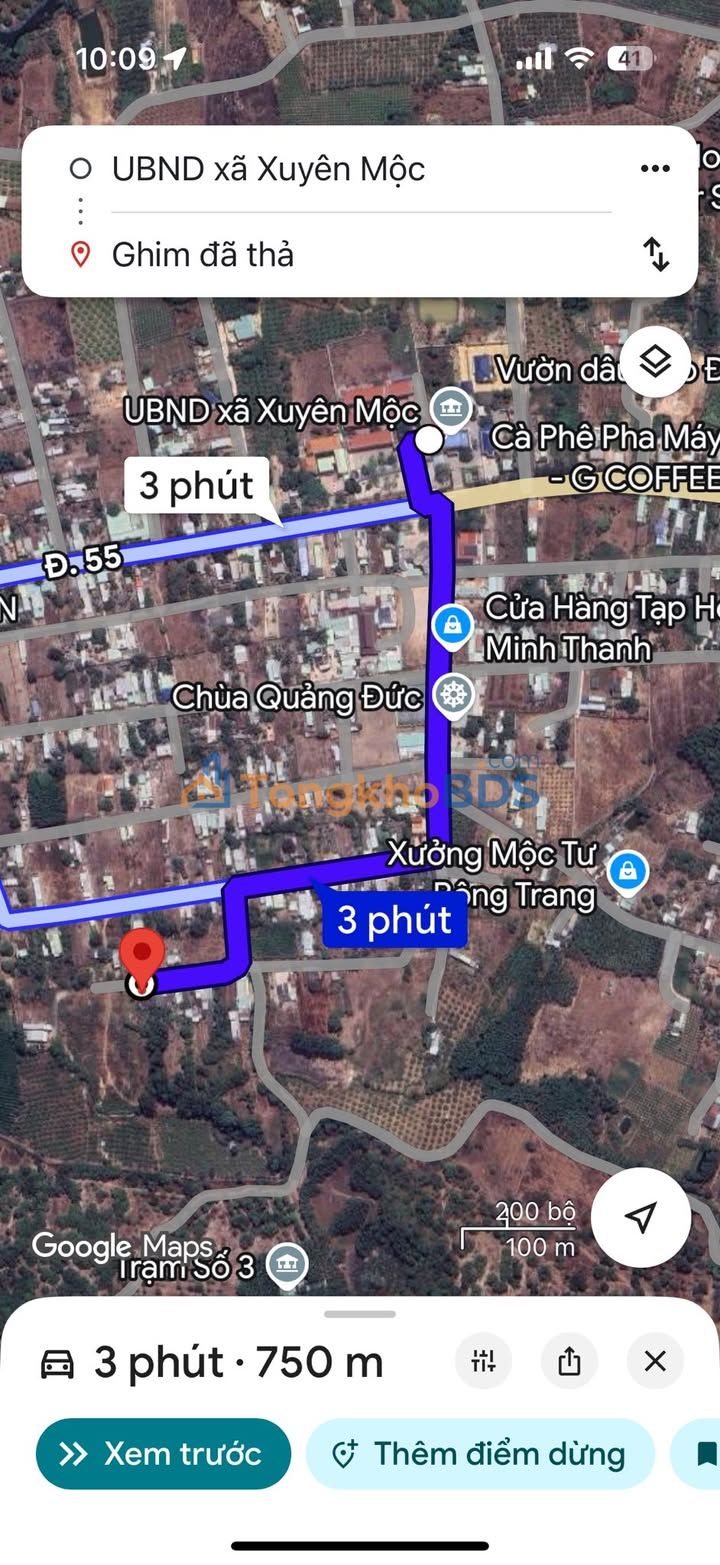The height and width of the screenshot is (1565, 720).
Task: Open the map layers selector
Action: click(655, 362)
